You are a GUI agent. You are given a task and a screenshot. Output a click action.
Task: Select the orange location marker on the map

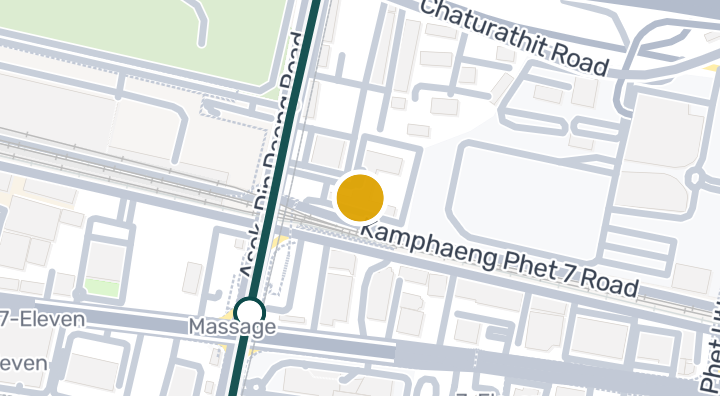pos(360,198)
